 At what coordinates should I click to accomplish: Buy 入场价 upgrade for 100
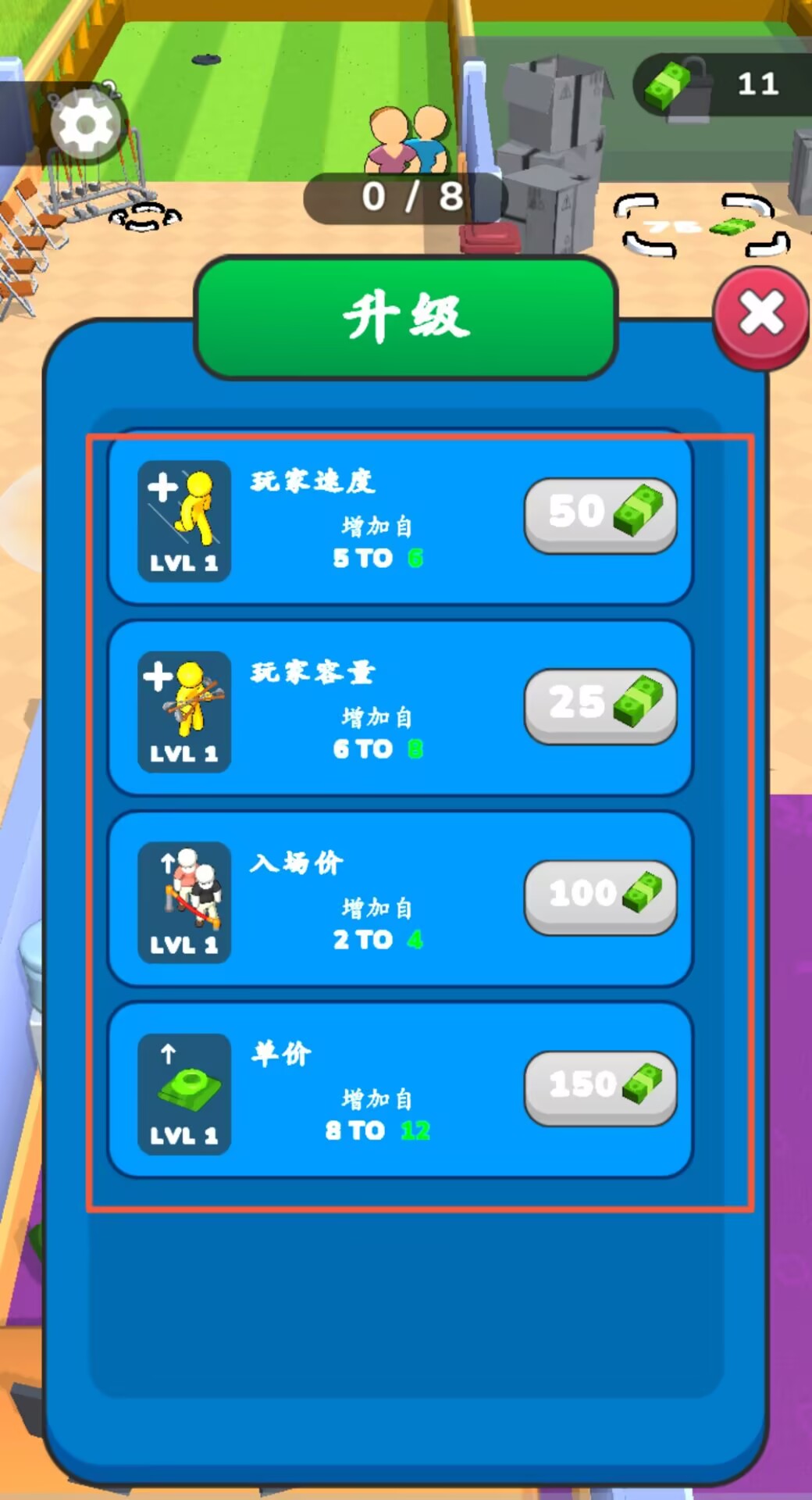pos(600,895)
